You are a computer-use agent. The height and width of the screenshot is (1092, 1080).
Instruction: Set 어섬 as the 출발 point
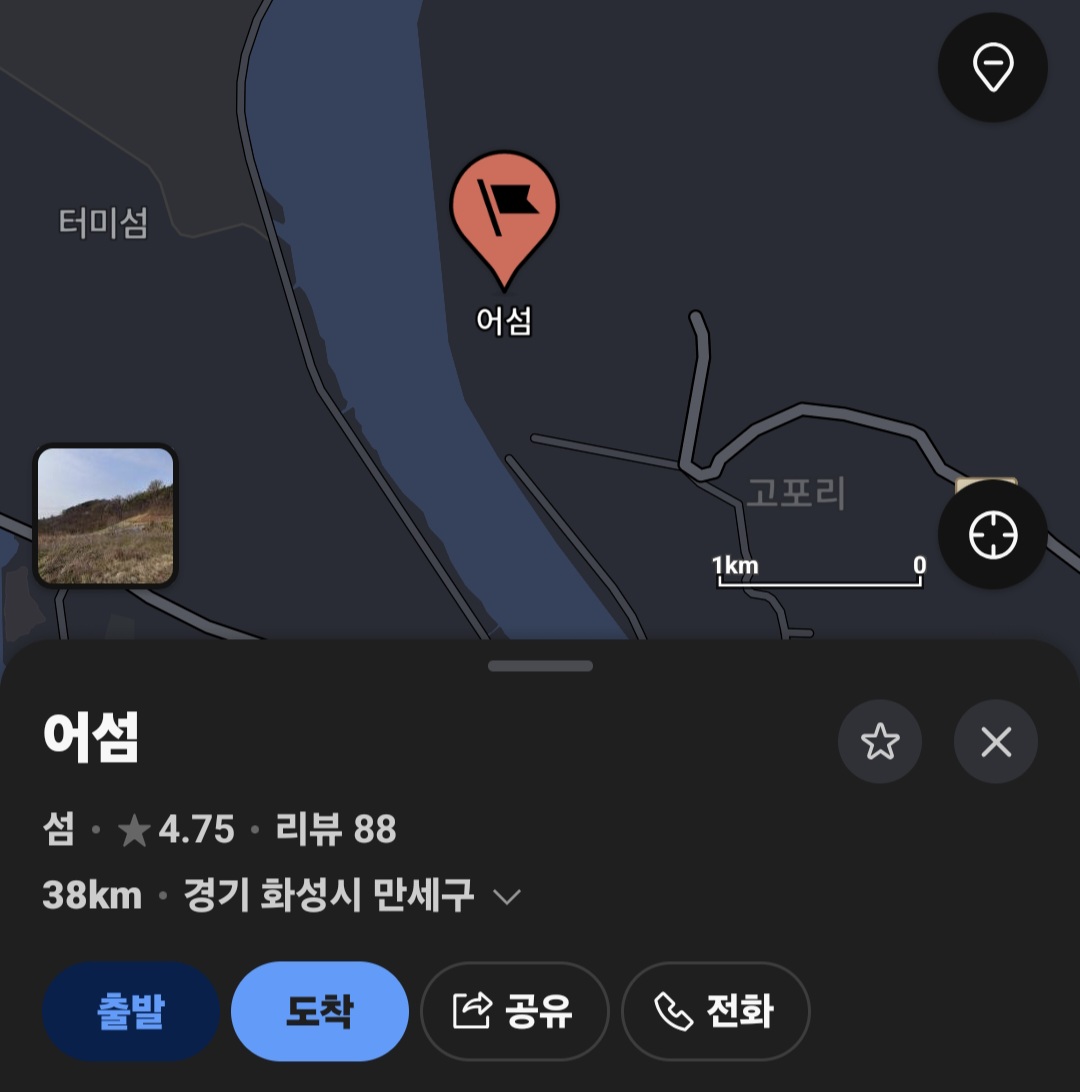pyautogui.click(x=131, y=1011)
